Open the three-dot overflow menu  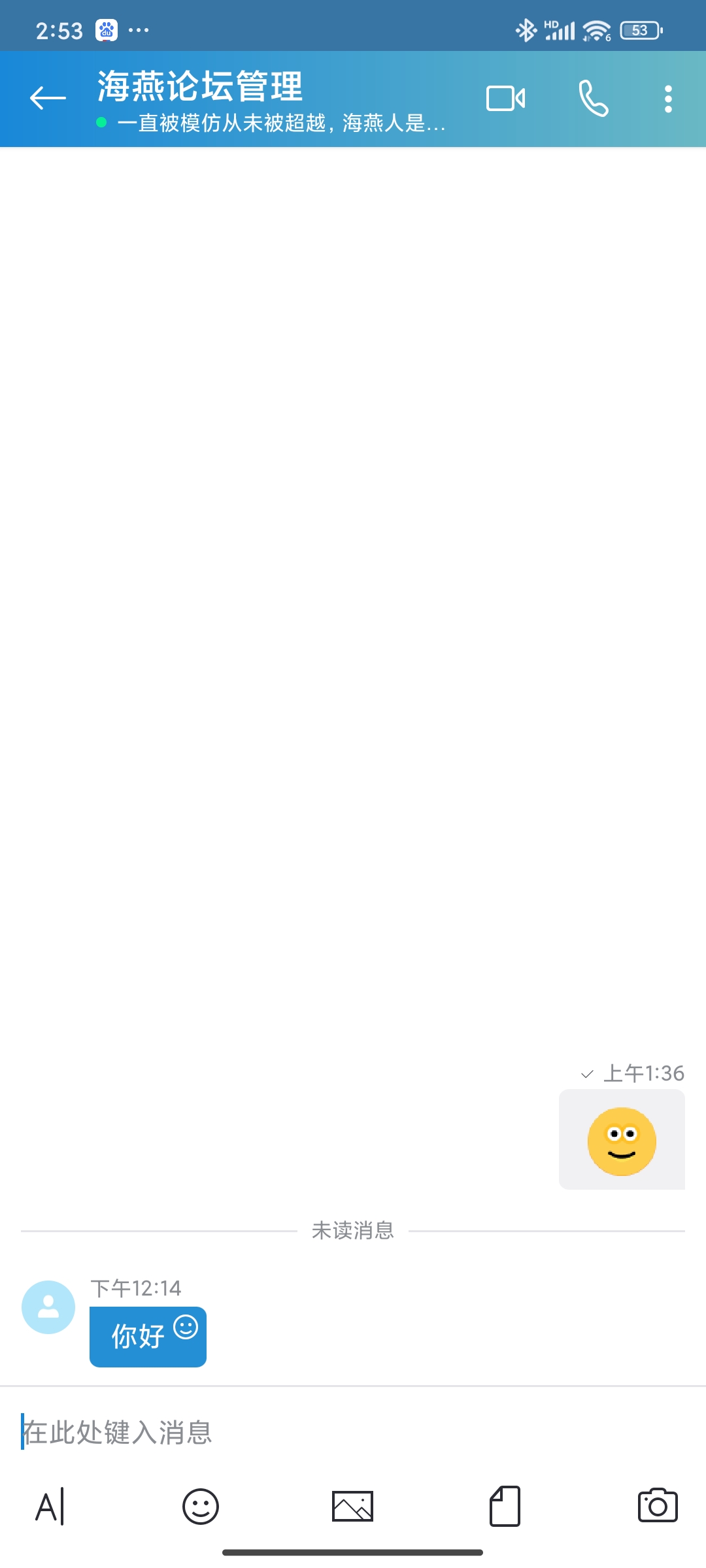(667, 99)
